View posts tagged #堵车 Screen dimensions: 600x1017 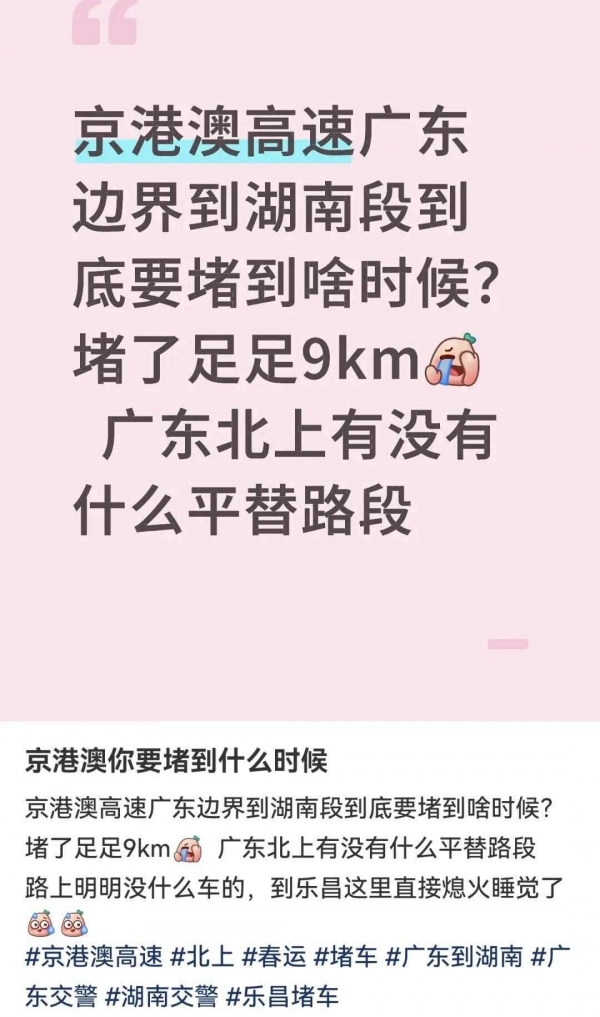(345, 957)
